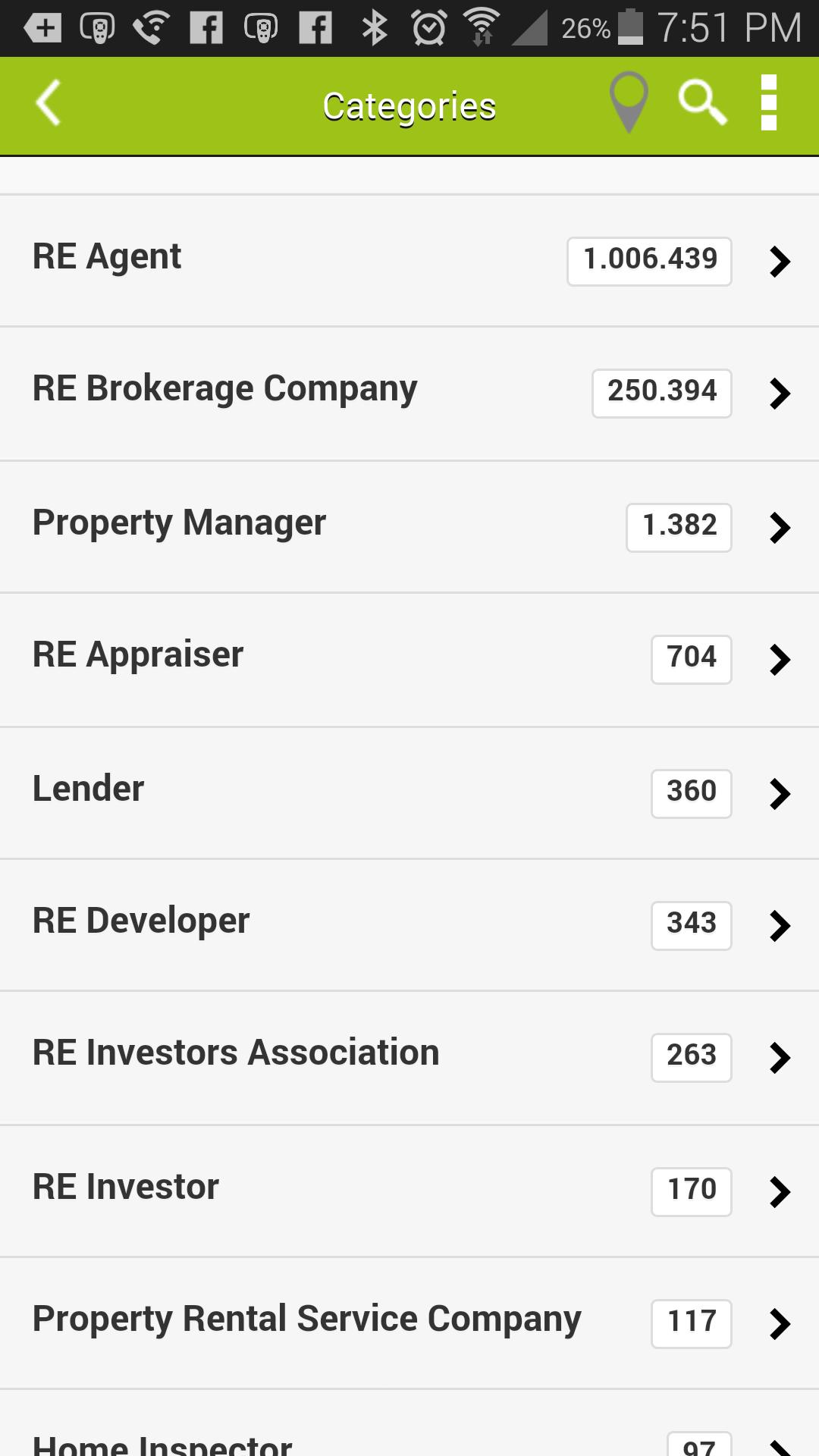Tap the back arrow to leave Categories

tap(47, 103)
